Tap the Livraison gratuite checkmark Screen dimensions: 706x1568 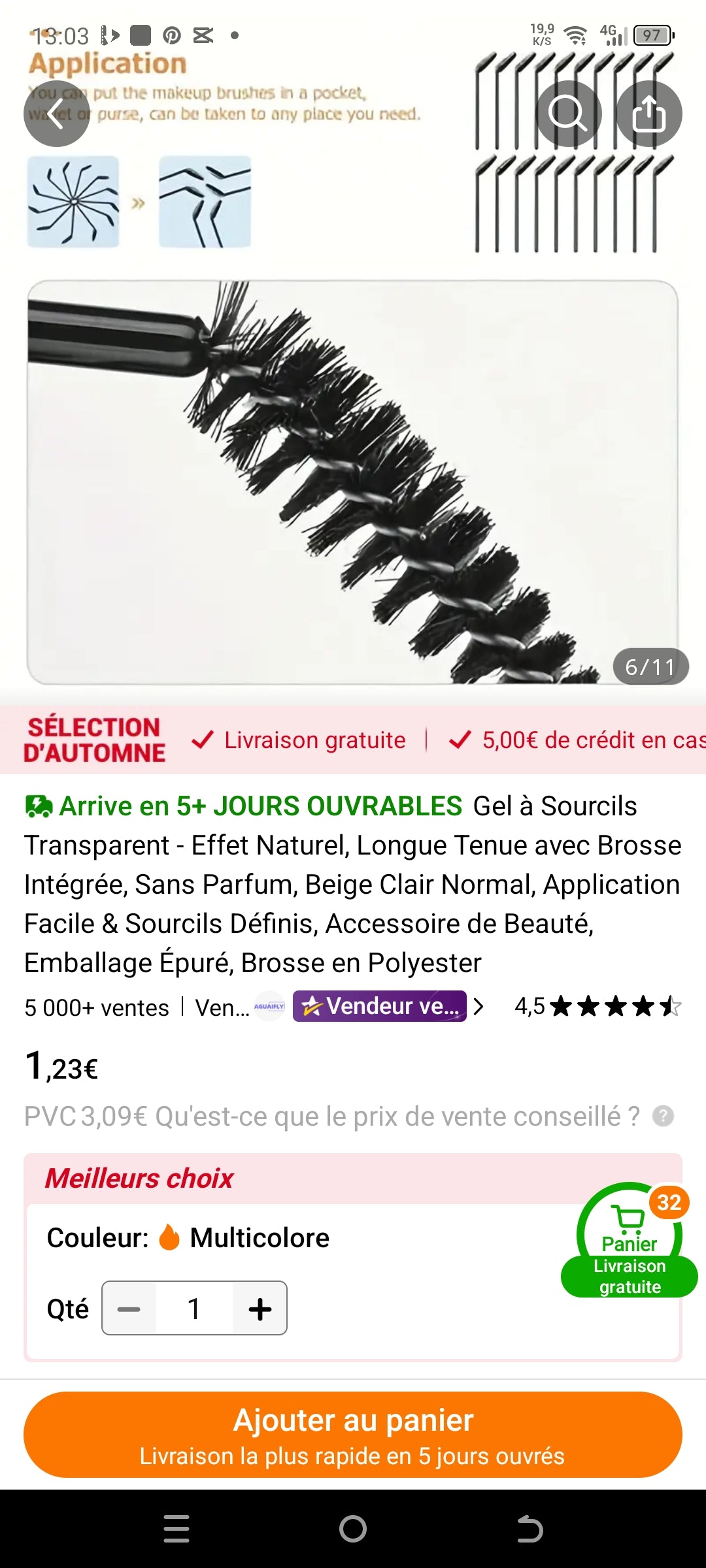(x=203, y=740)
